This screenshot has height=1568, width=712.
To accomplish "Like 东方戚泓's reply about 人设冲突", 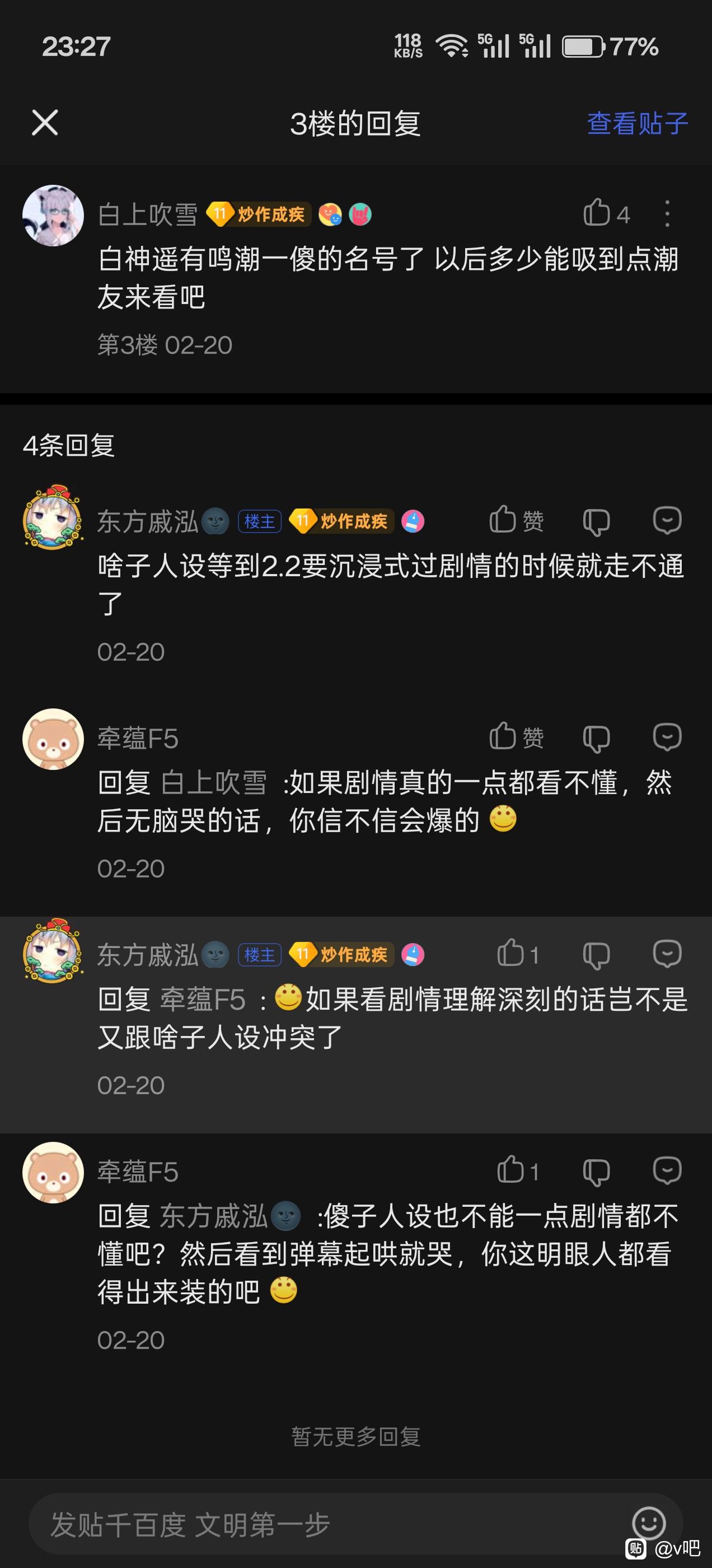I will click(x=517, y=954).
